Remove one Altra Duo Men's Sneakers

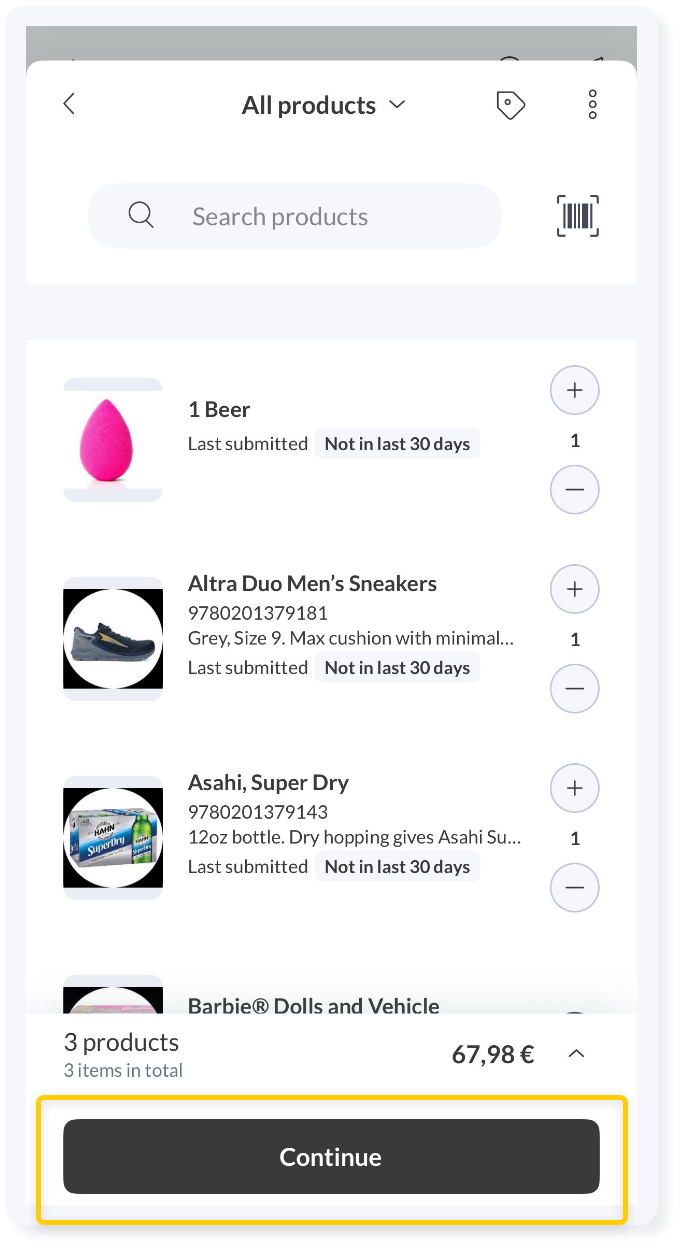click(574, 689)
